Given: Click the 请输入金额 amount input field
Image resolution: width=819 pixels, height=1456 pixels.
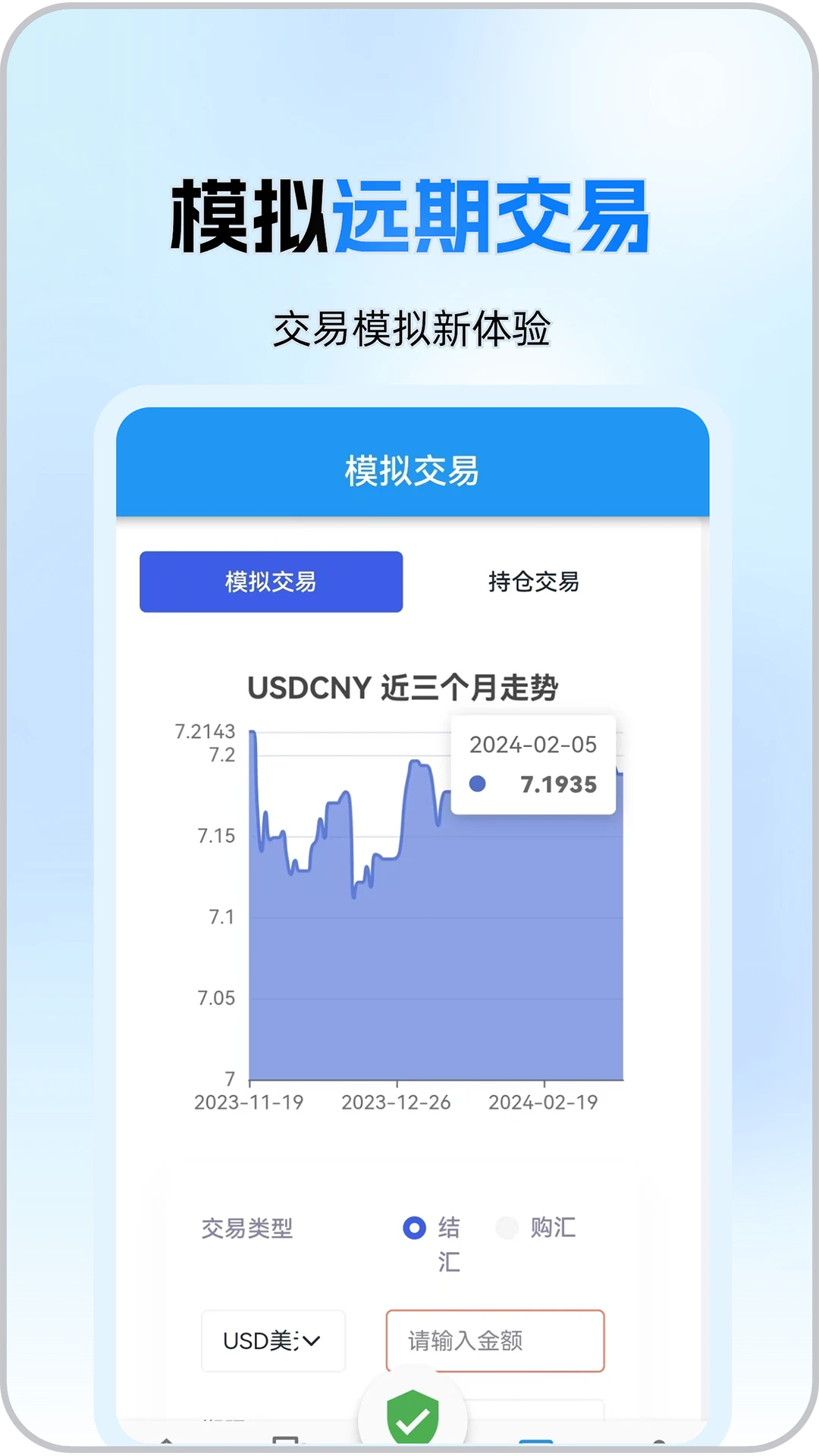Looking at the screenshot, I should click(x=495, y=1341).
